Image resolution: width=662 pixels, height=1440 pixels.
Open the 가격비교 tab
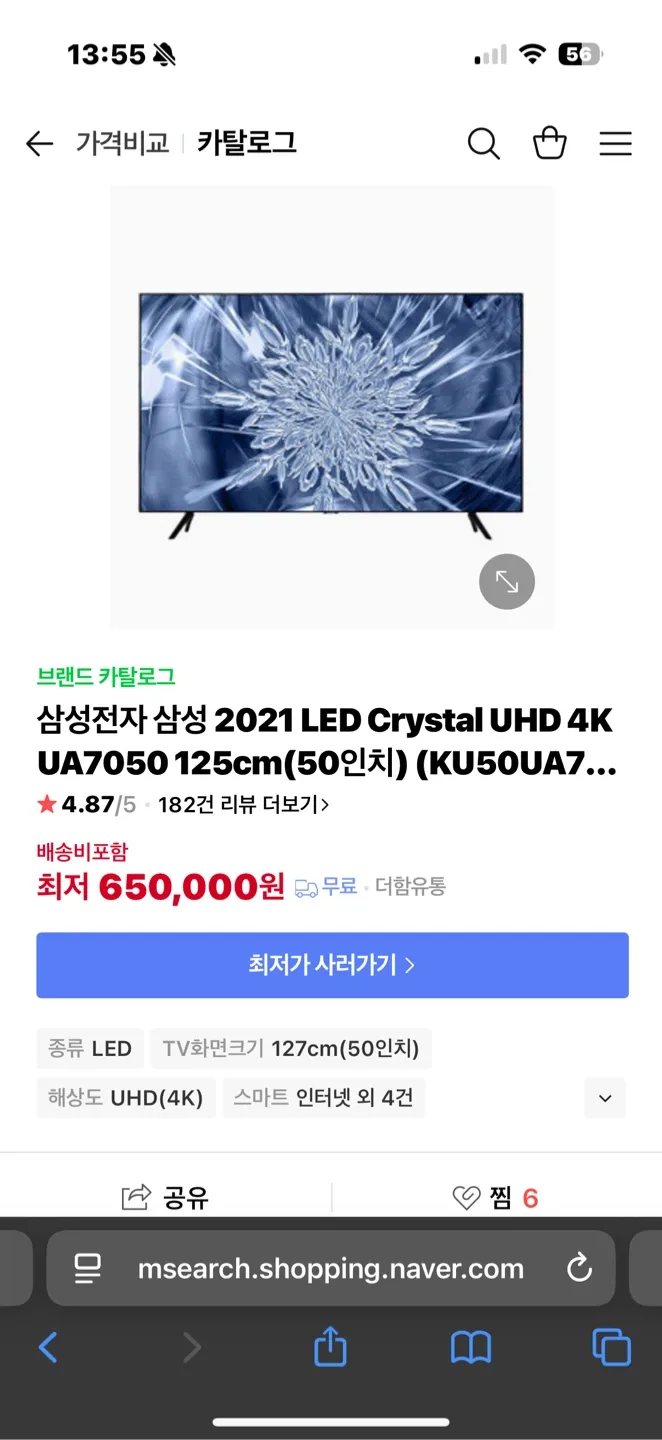pyautogui.click(x=122, y=143)
